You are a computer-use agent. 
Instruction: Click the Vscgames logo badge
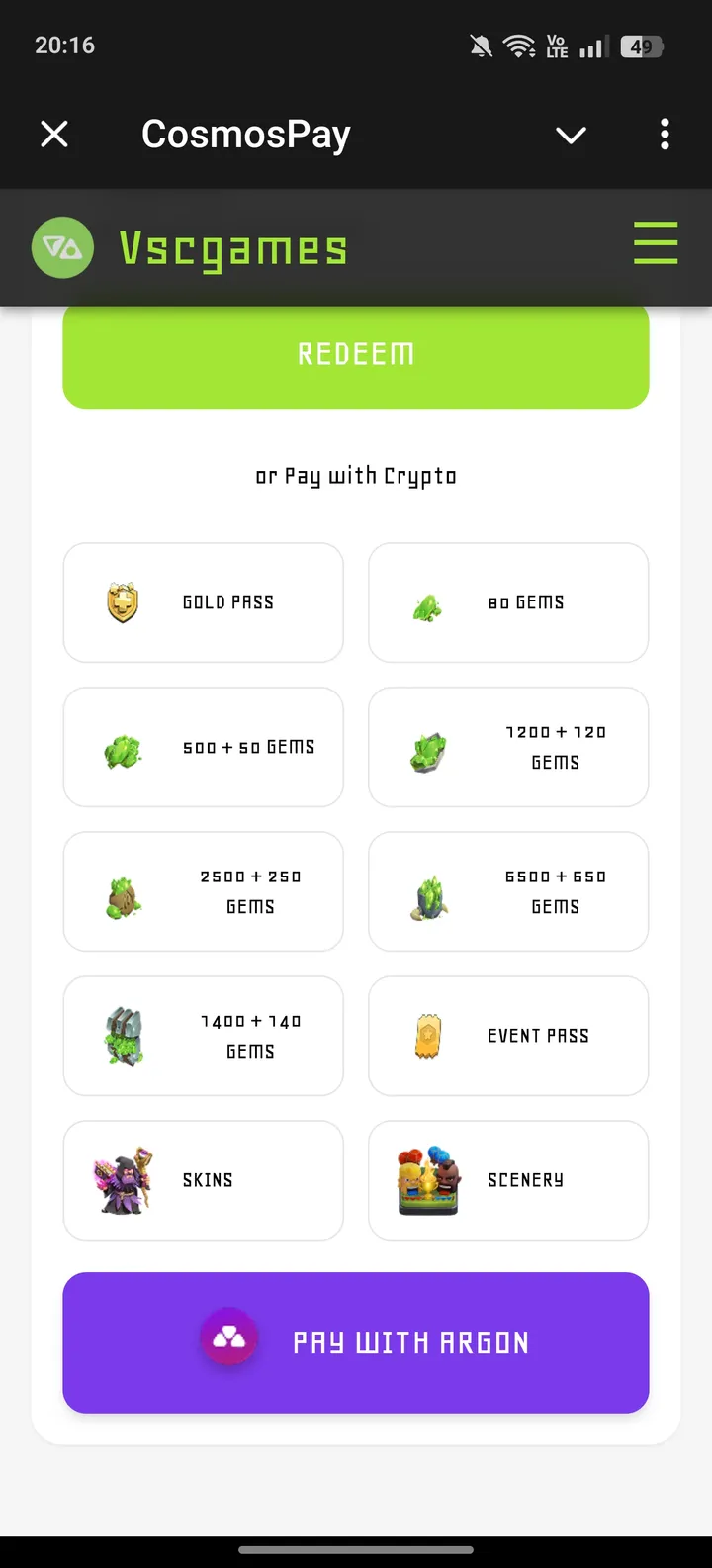(62, 246)
